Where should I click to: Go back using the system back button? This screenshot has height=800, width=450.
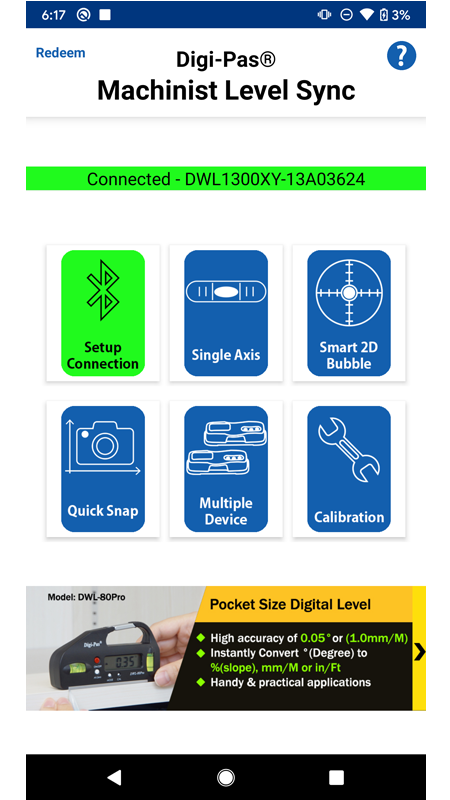(114, 777)
